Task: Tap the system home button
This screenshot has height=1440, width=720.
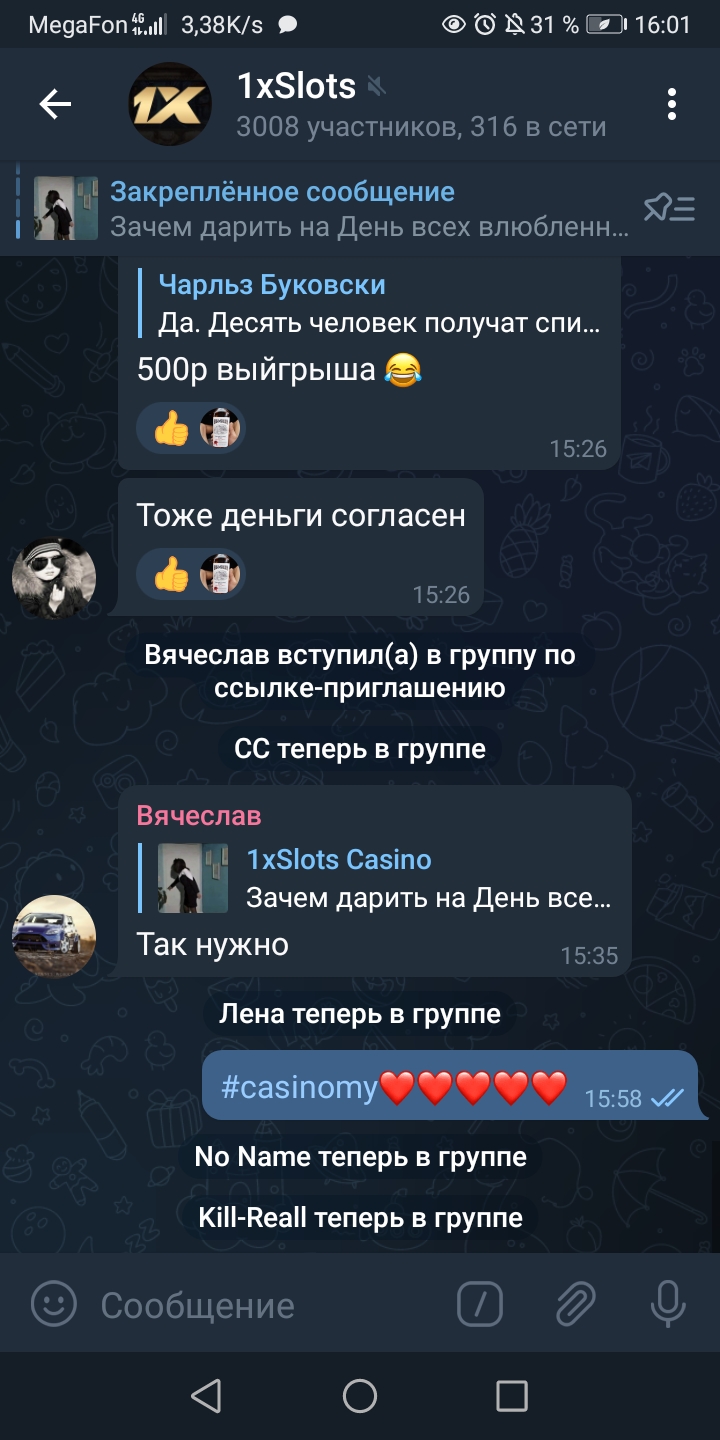Action: pyautogui.click(x=360, y=1396)
